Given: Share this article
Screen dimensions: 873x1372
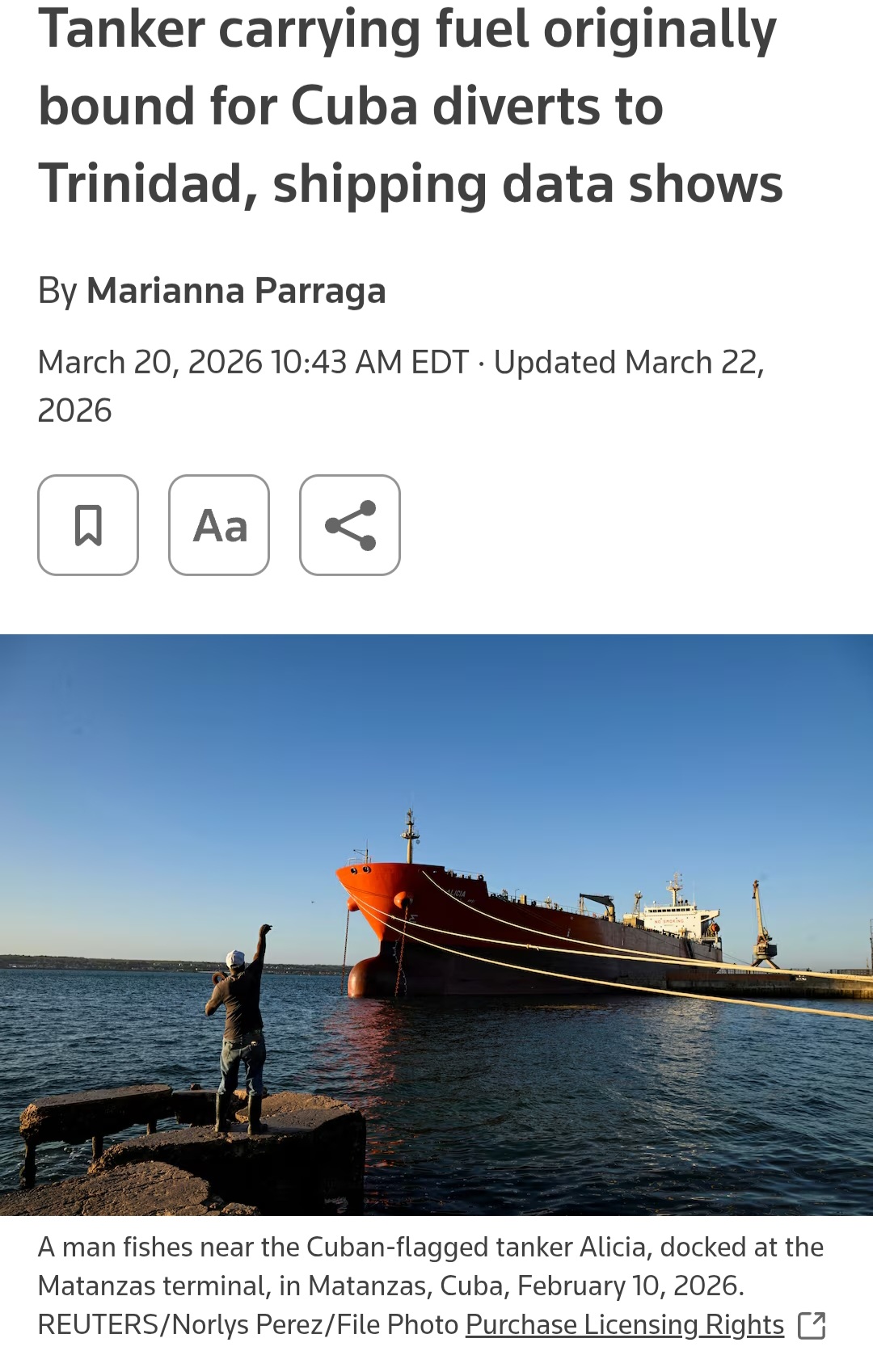Looking at the screenshot, I should point(350,525).
